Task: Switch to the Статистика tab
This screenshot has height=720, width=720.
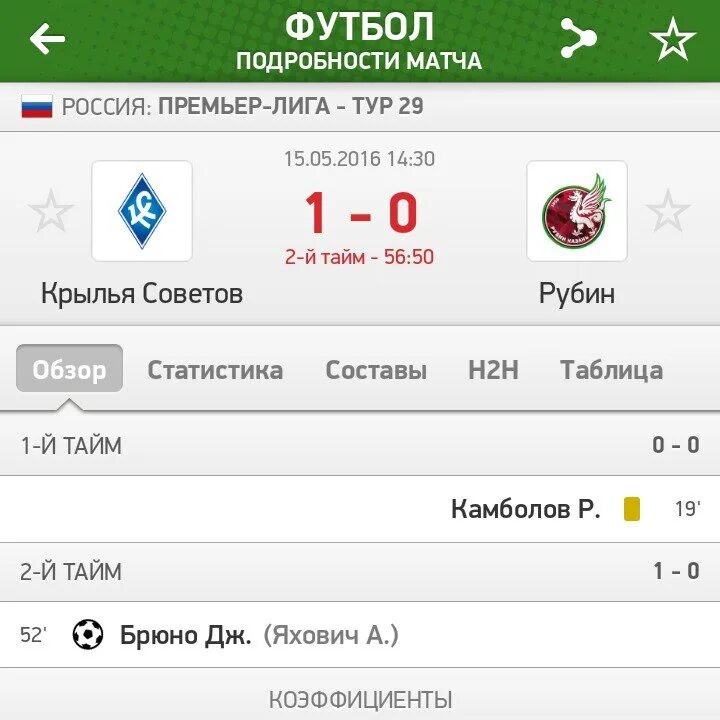Action: (x=215, y=370)
